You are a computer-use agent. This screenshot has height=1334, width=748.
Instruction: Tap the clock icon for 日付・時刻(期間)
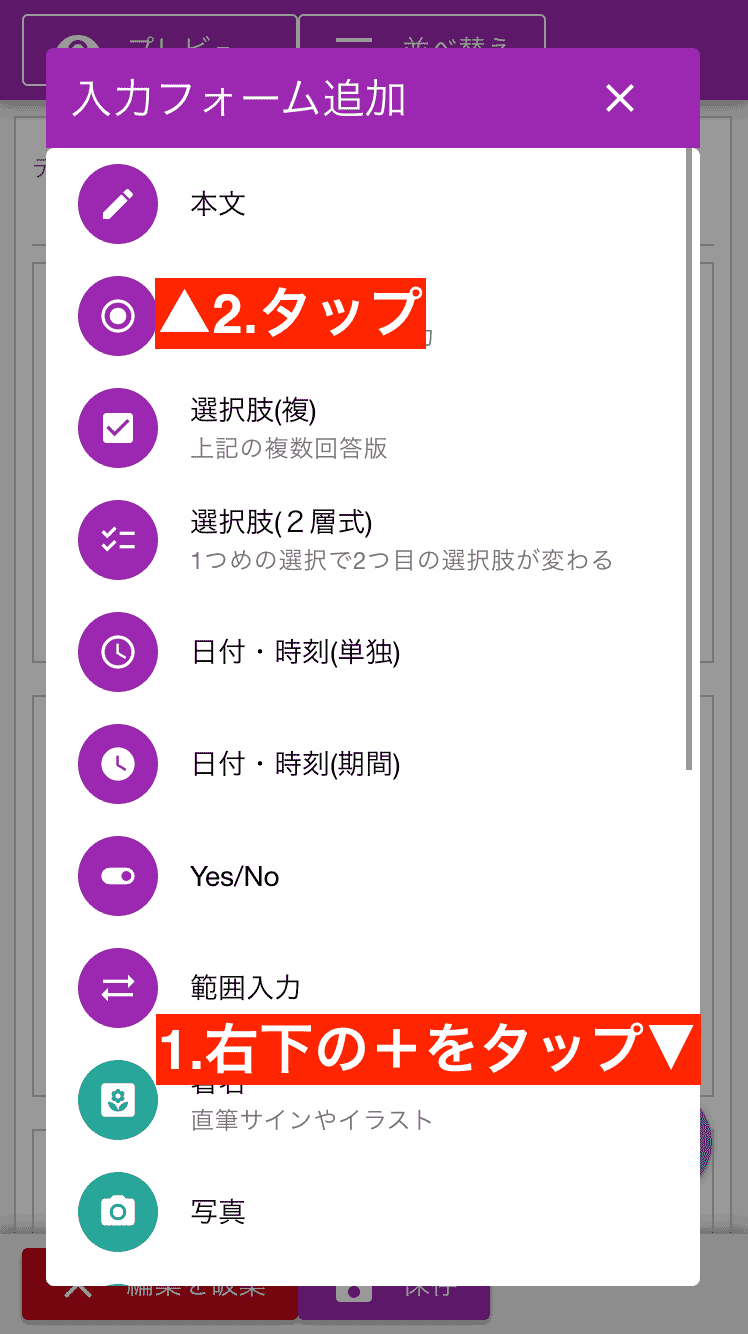[x=117, y=764]
